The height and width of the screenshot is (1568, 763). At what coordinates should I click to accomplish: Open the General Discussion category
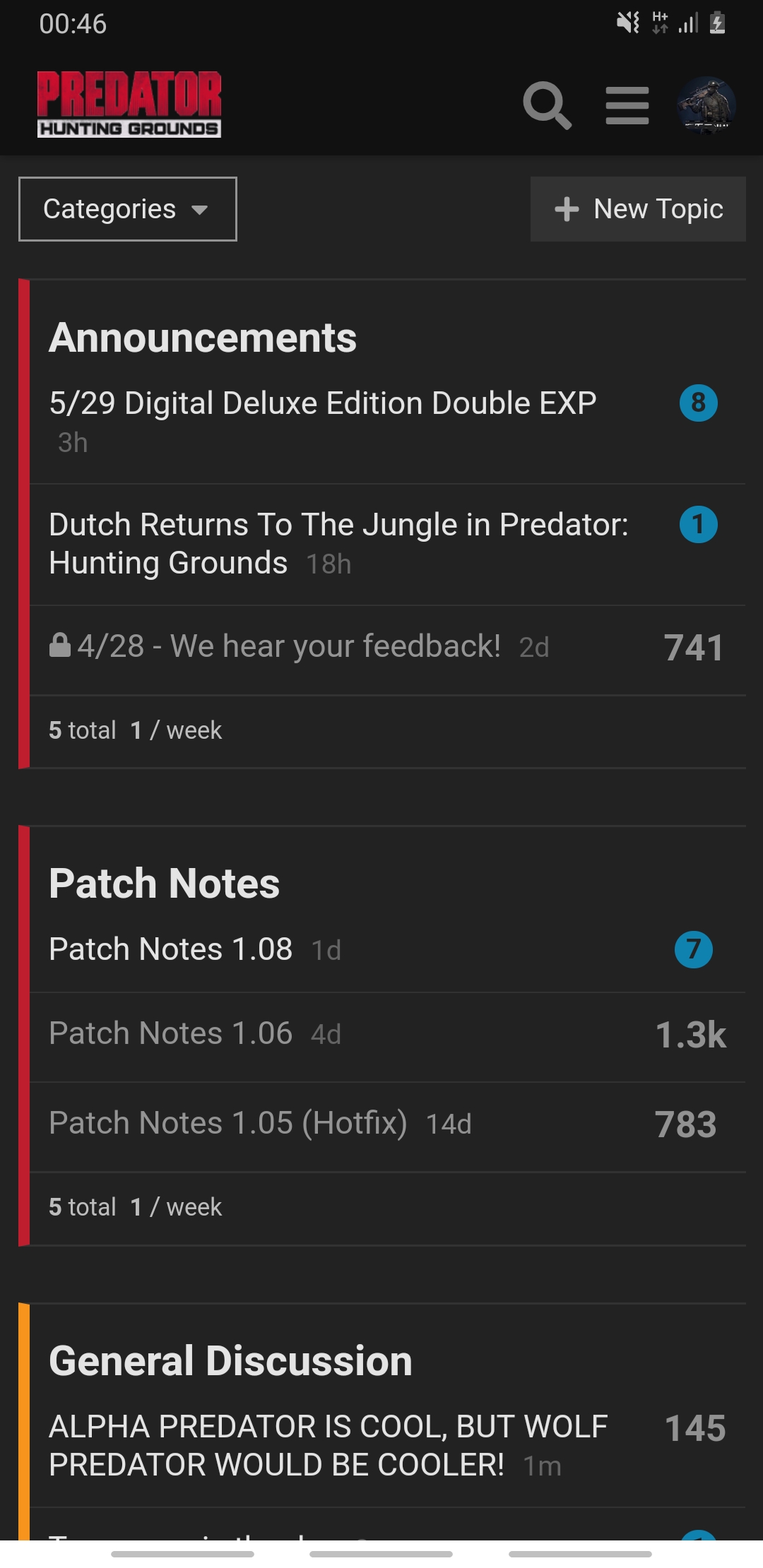point(230,1361)
